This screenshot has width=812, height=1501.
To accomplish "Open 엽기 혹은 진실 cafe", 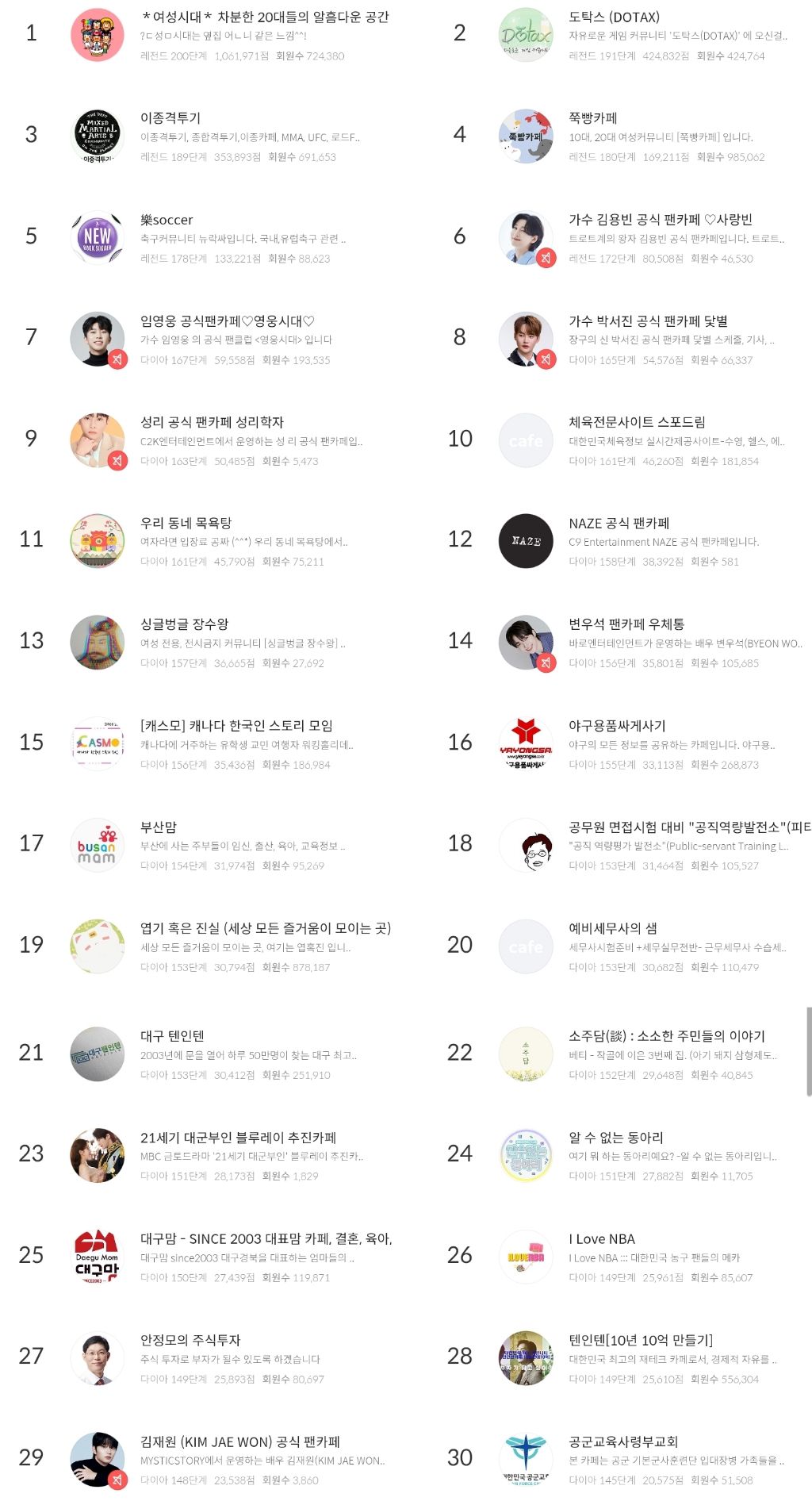I will pyautogui.click(x=266, y=928).
